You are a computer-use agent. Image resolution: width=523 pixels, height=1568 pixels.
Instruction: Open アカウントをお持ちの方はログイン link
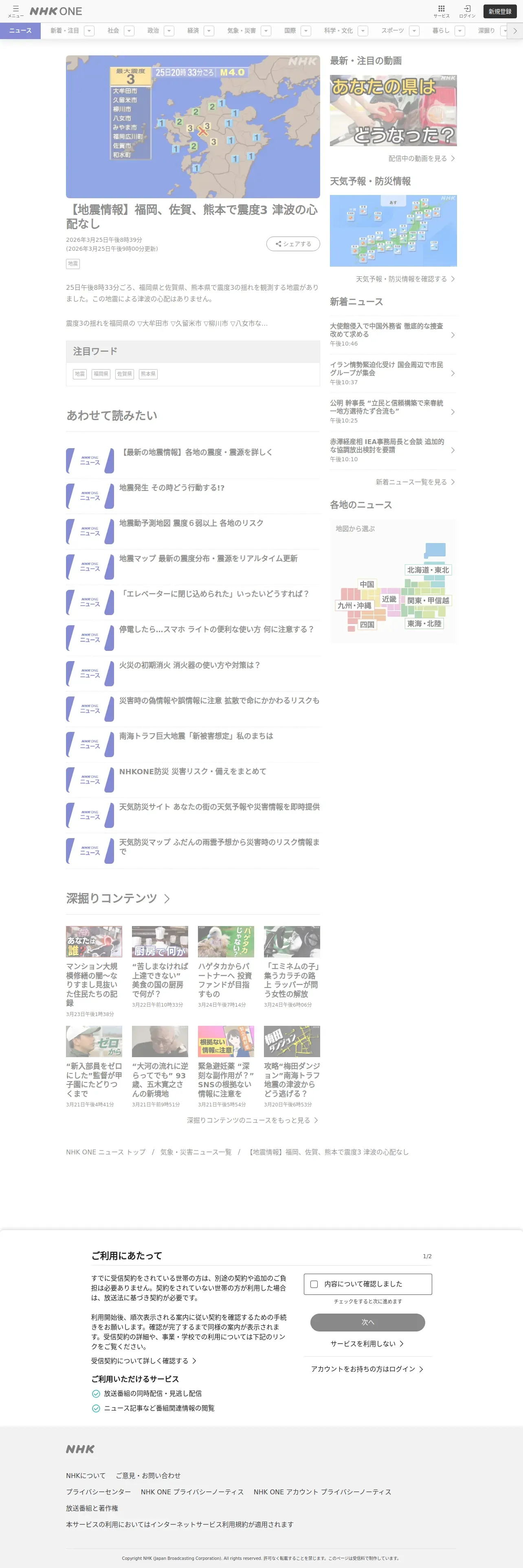(367, 1369)
